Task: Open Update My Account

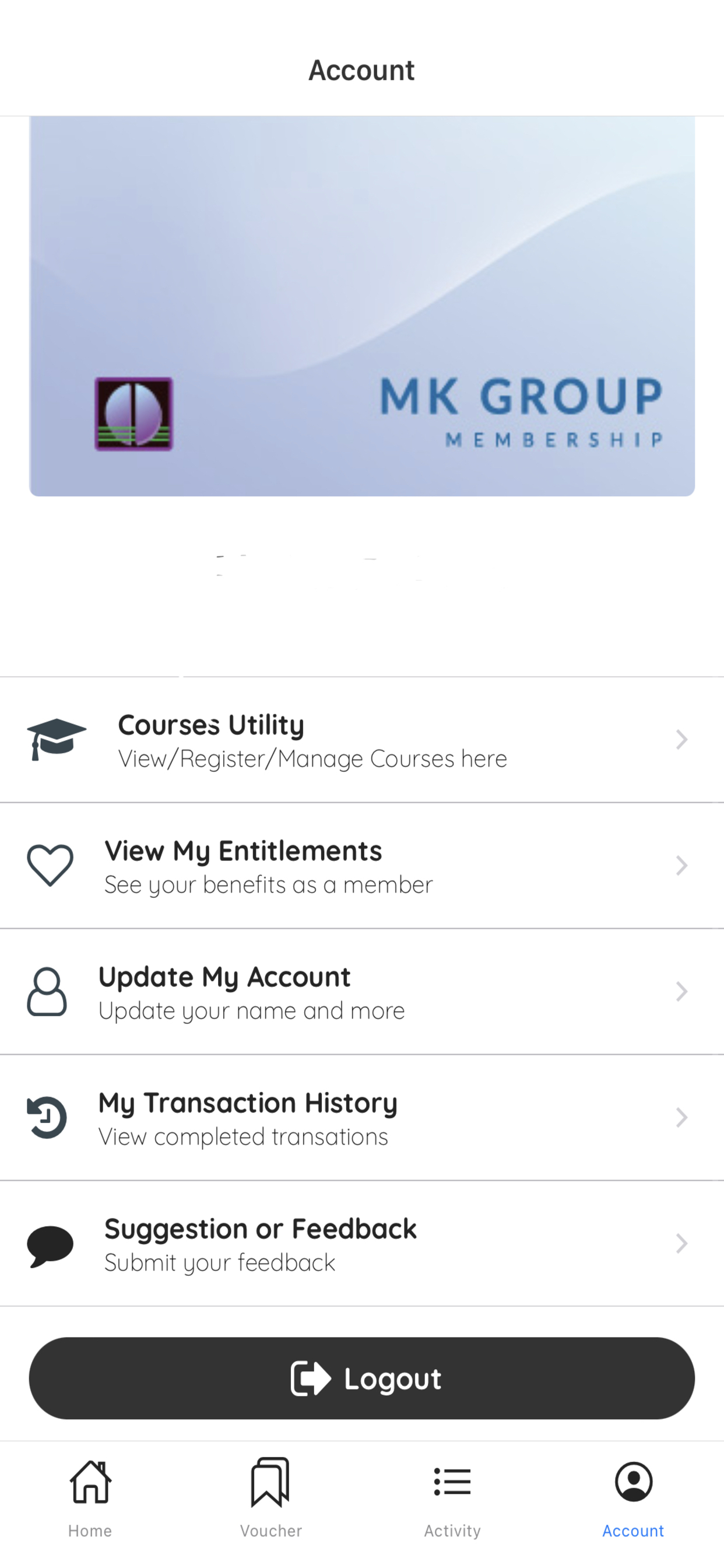Action: coord(362,992)
